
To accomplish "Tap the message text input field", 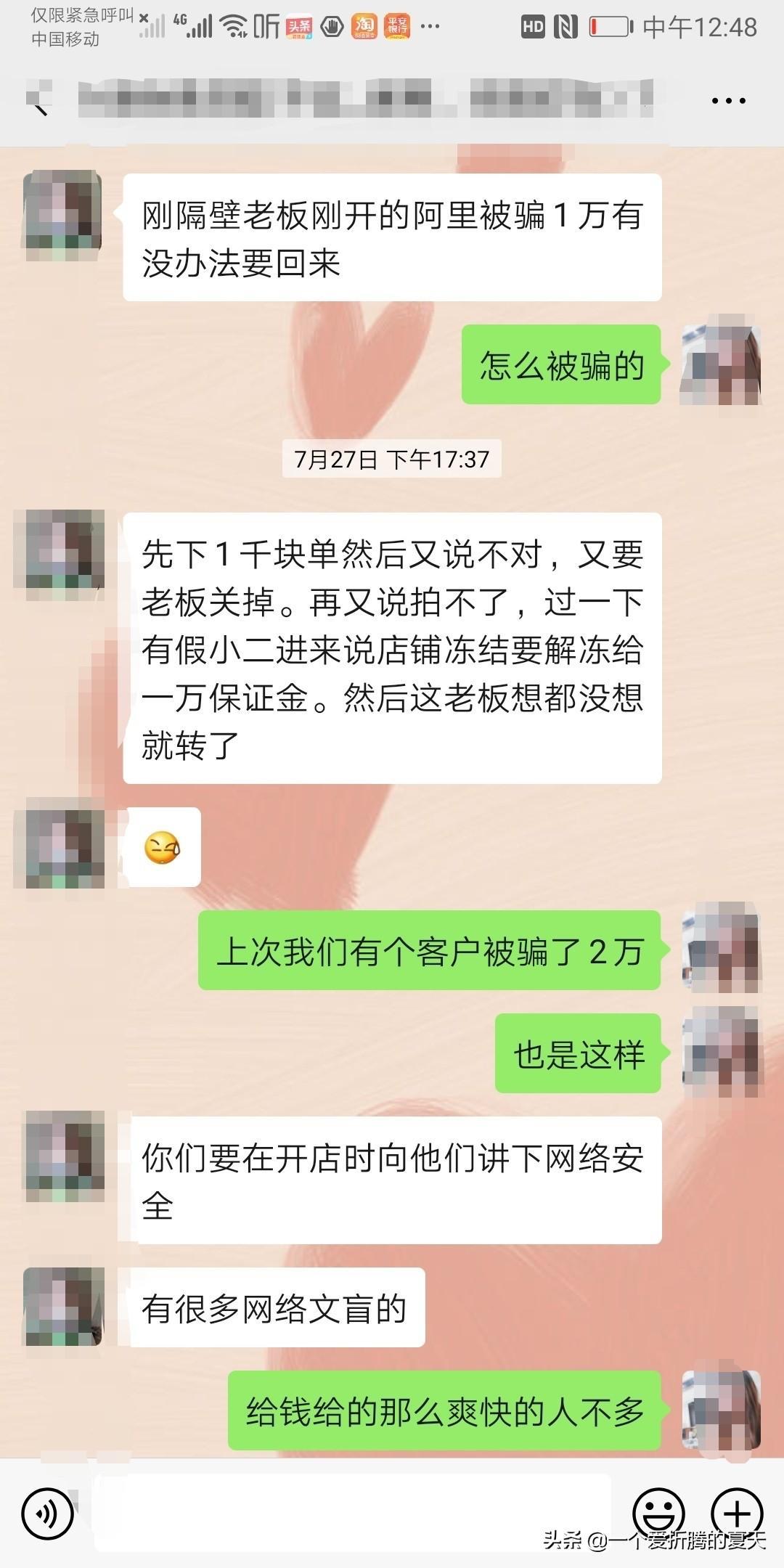I will pyautogui.click(x=352, y=1513).
